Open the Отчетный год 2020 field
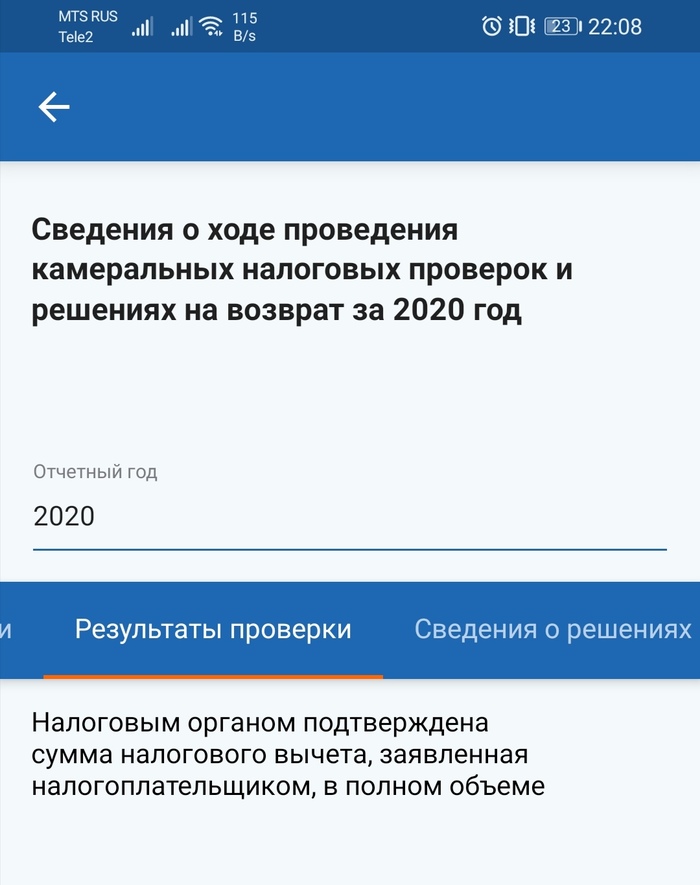The height and width of the screenshot is (885, 700). point(349,516)
